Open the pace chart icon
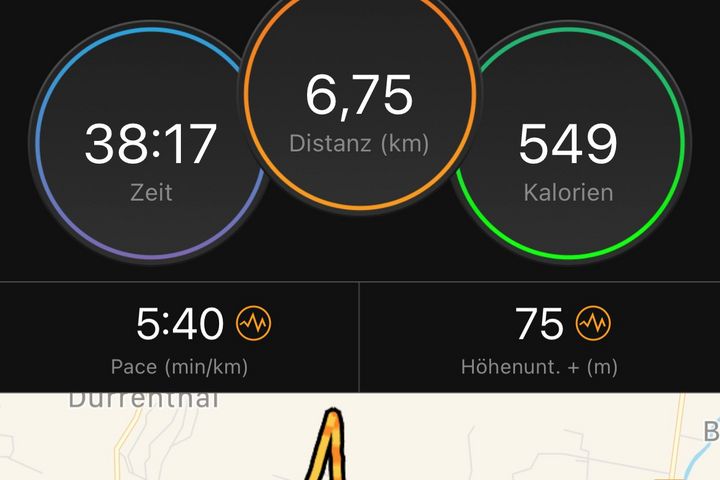The height and width of the screenshot is (480, 720). (x=254, y=324)
